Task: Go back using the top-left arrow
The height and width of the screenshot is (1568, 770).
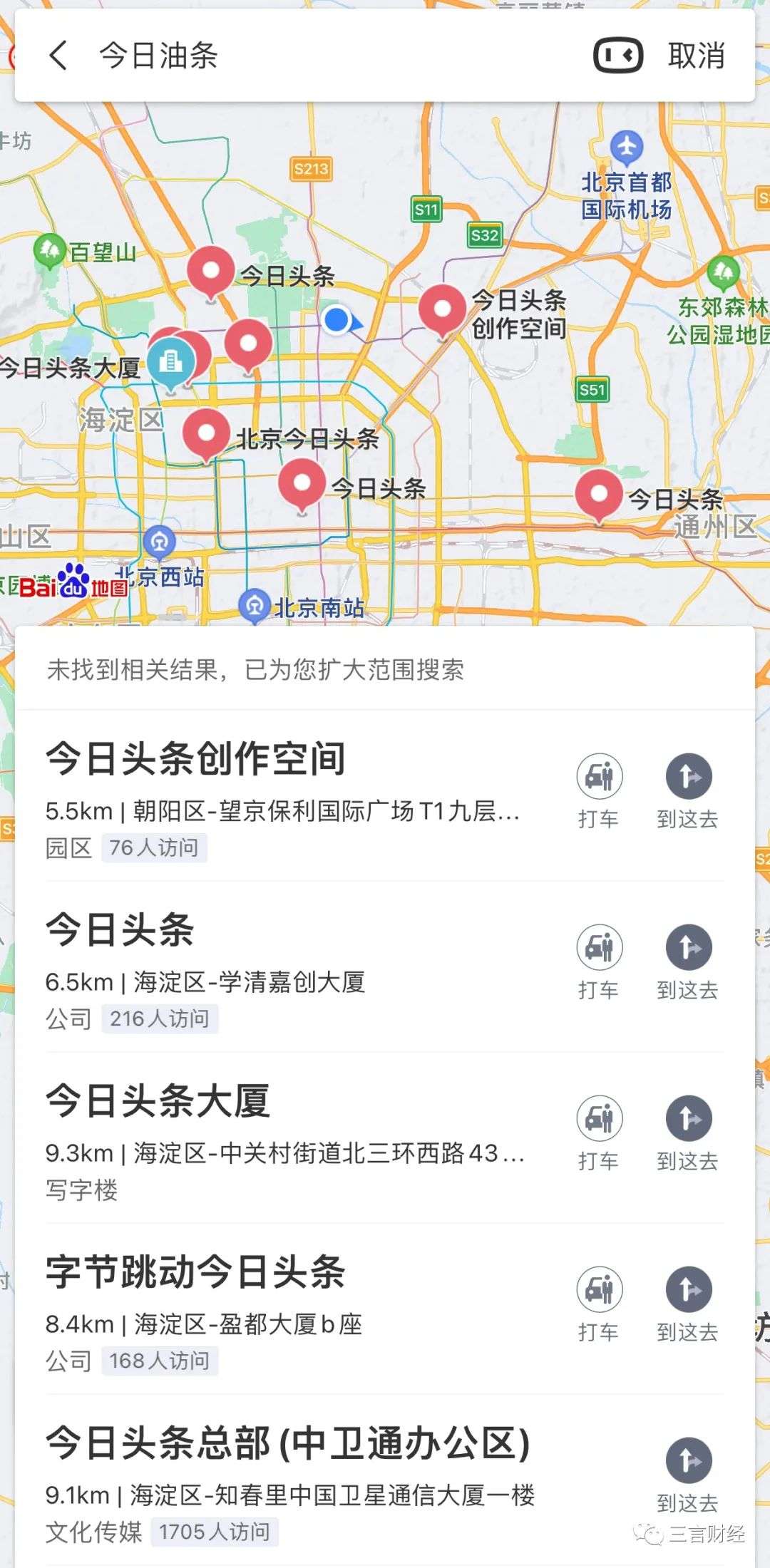Action: pyautogui.click(x=58, y=55)
